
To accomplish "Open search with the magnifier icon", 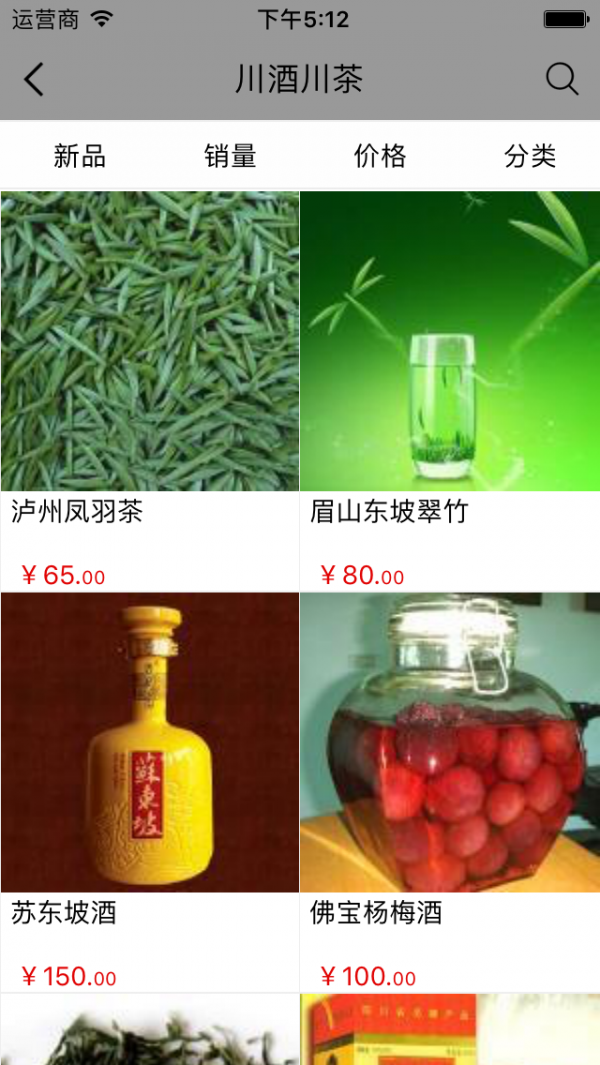I will [x=562, y=80].
